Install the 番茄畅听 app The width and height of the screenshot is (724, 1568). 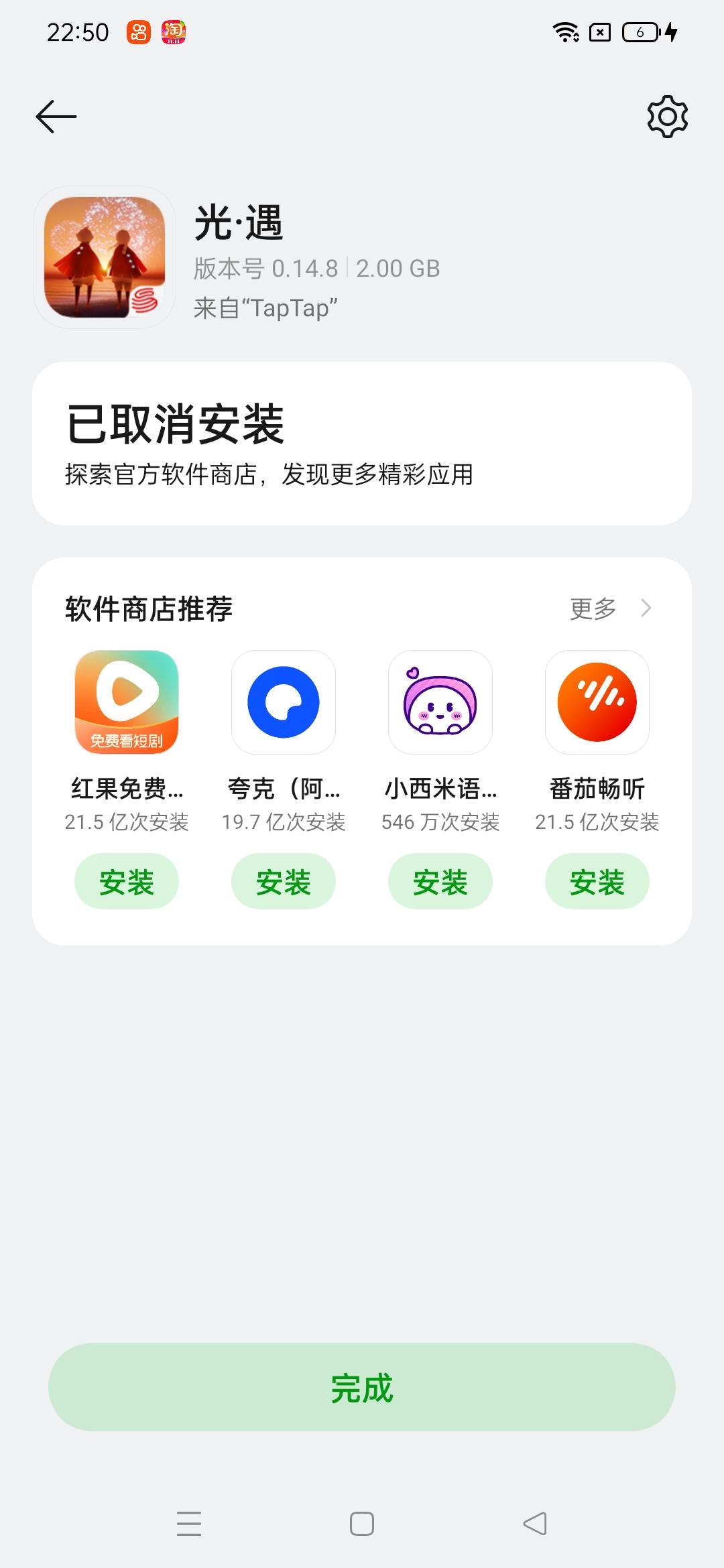(x=597, y=881)
